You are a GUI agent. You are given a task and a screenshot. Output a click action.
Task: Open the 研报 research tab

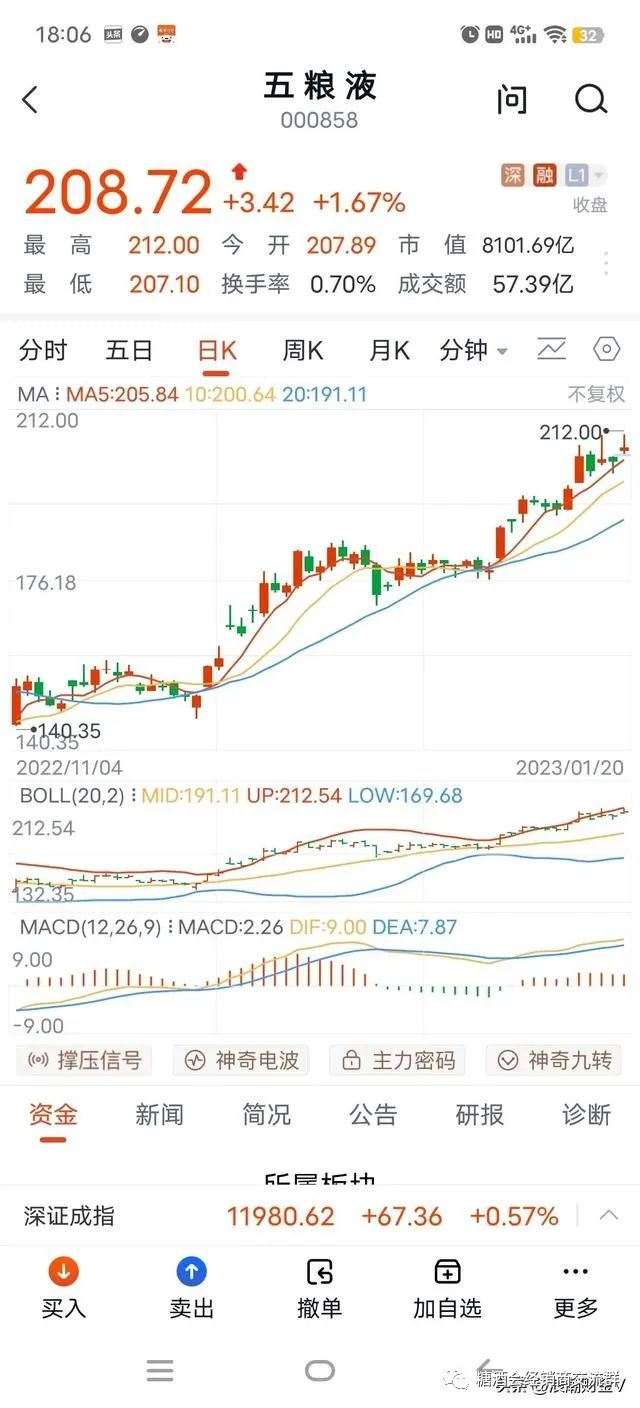[480, 1114]
